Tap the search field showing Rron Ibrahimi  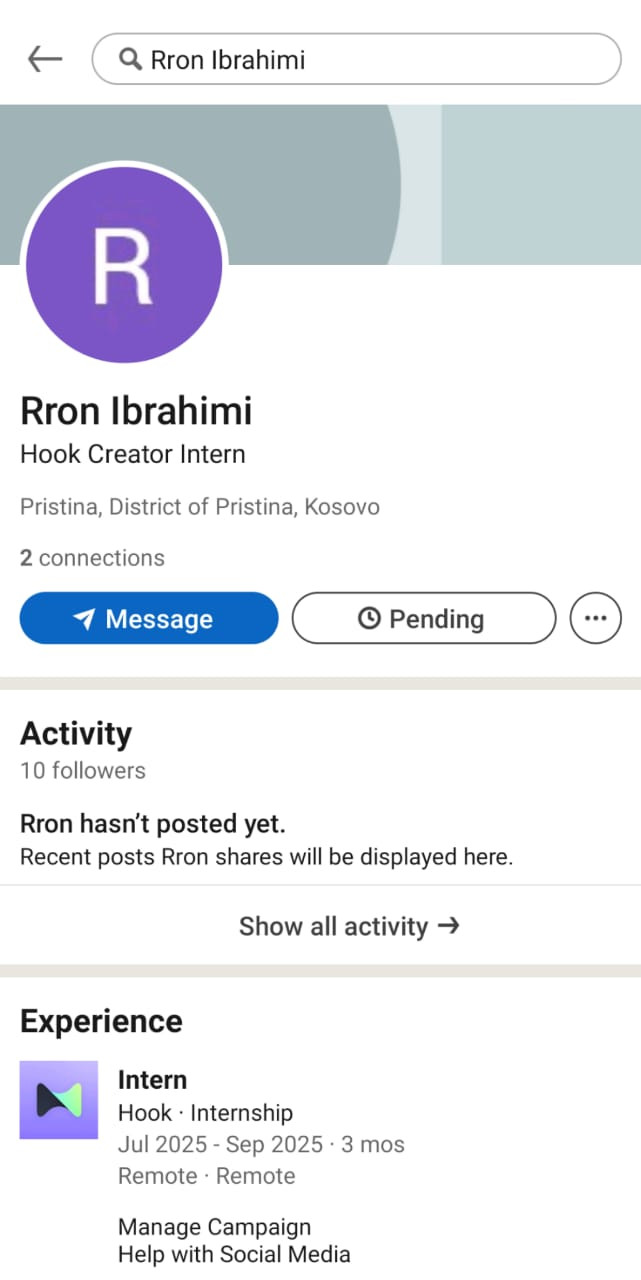[x=356, y=59]
